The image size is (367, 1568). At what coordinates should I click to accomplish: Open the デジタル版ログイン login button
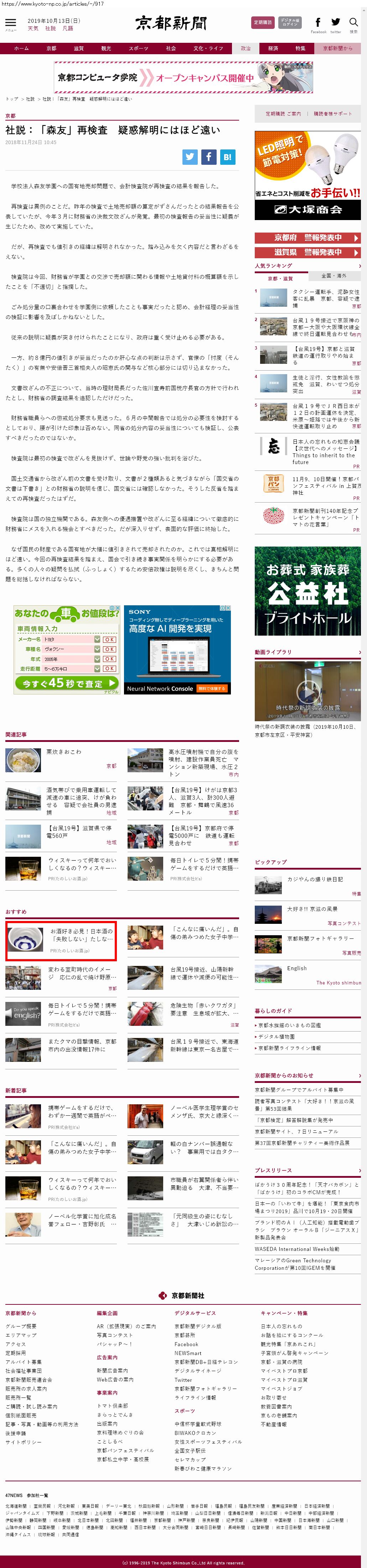[290, 22]
